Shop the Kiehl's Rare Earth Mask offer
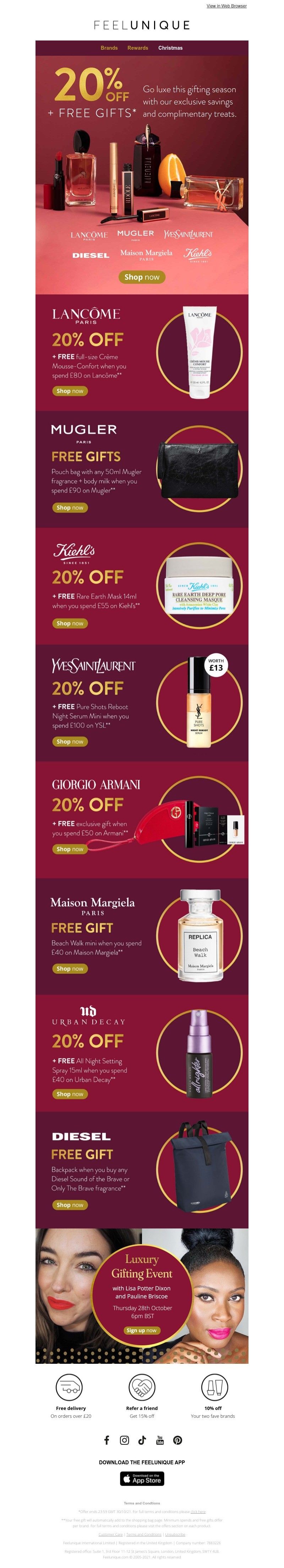 pyautogui.click(x=70, y=623)
